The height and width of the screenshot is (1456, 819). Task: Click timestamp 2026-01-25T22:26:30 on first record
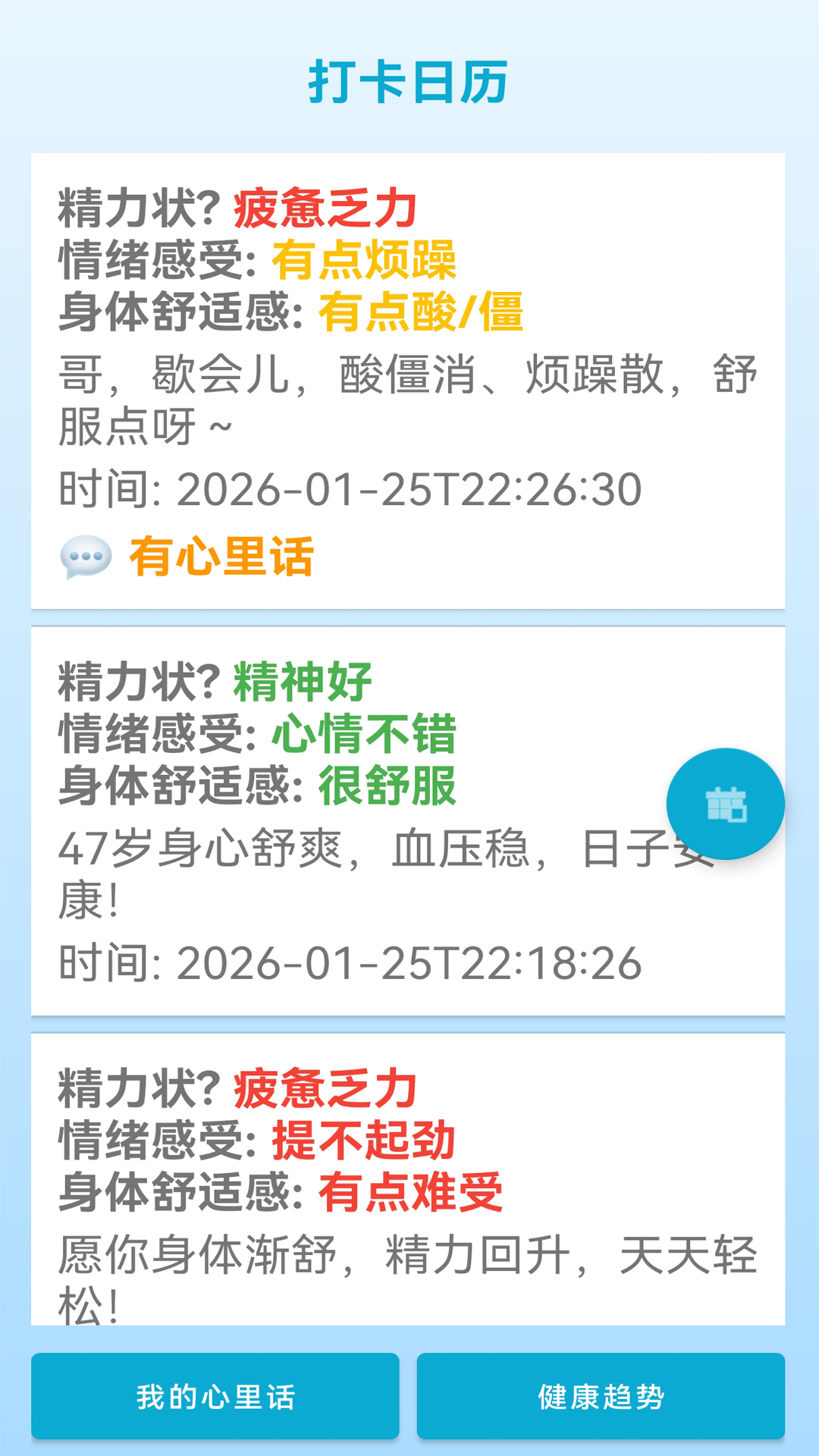tap(350, 490)
